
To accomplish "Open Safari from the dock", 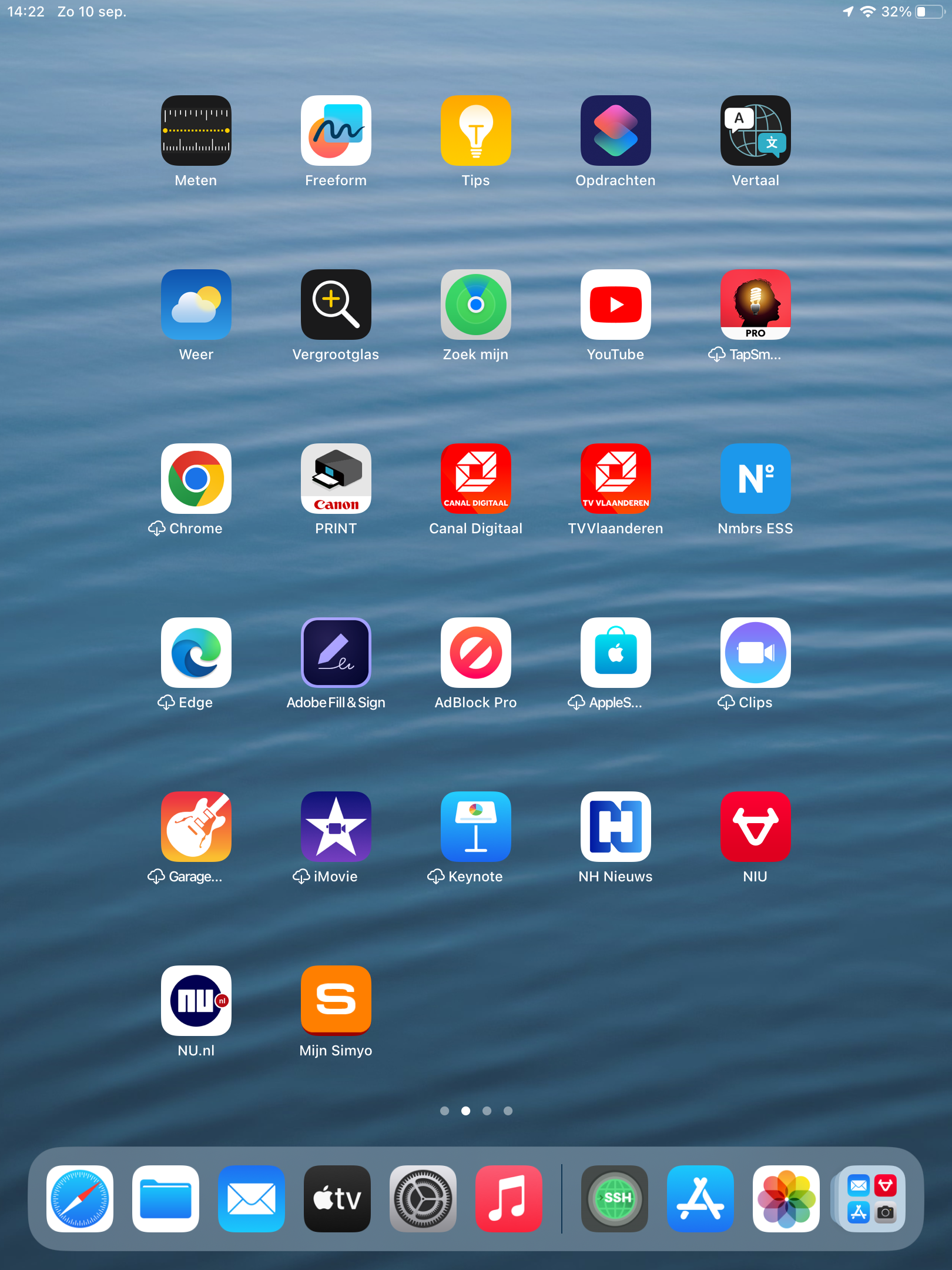I will click(x=80, y=1199).
